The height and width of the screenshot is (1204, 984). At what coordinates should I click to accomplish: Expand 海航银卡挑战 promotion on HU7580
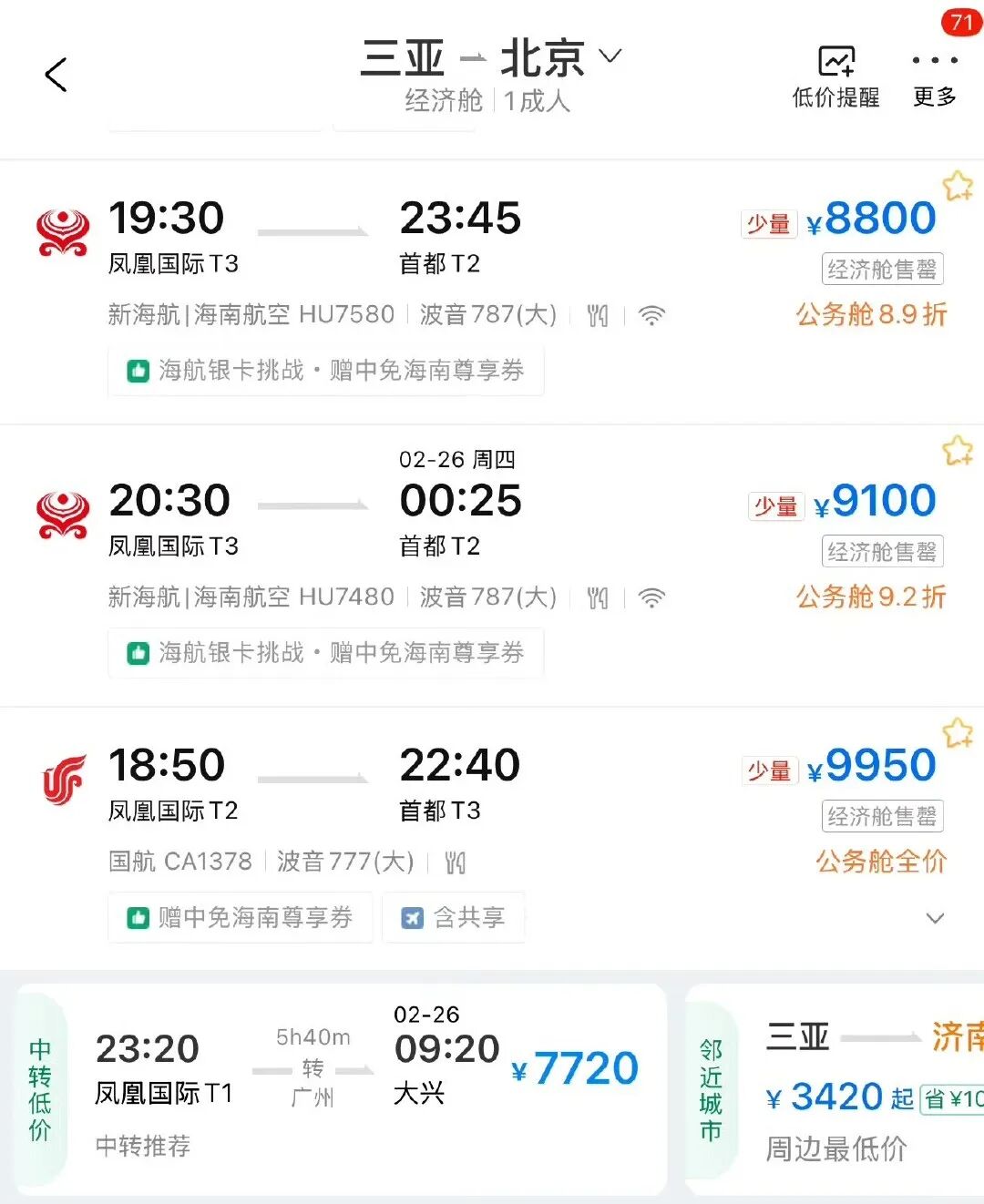pos(325,372)
